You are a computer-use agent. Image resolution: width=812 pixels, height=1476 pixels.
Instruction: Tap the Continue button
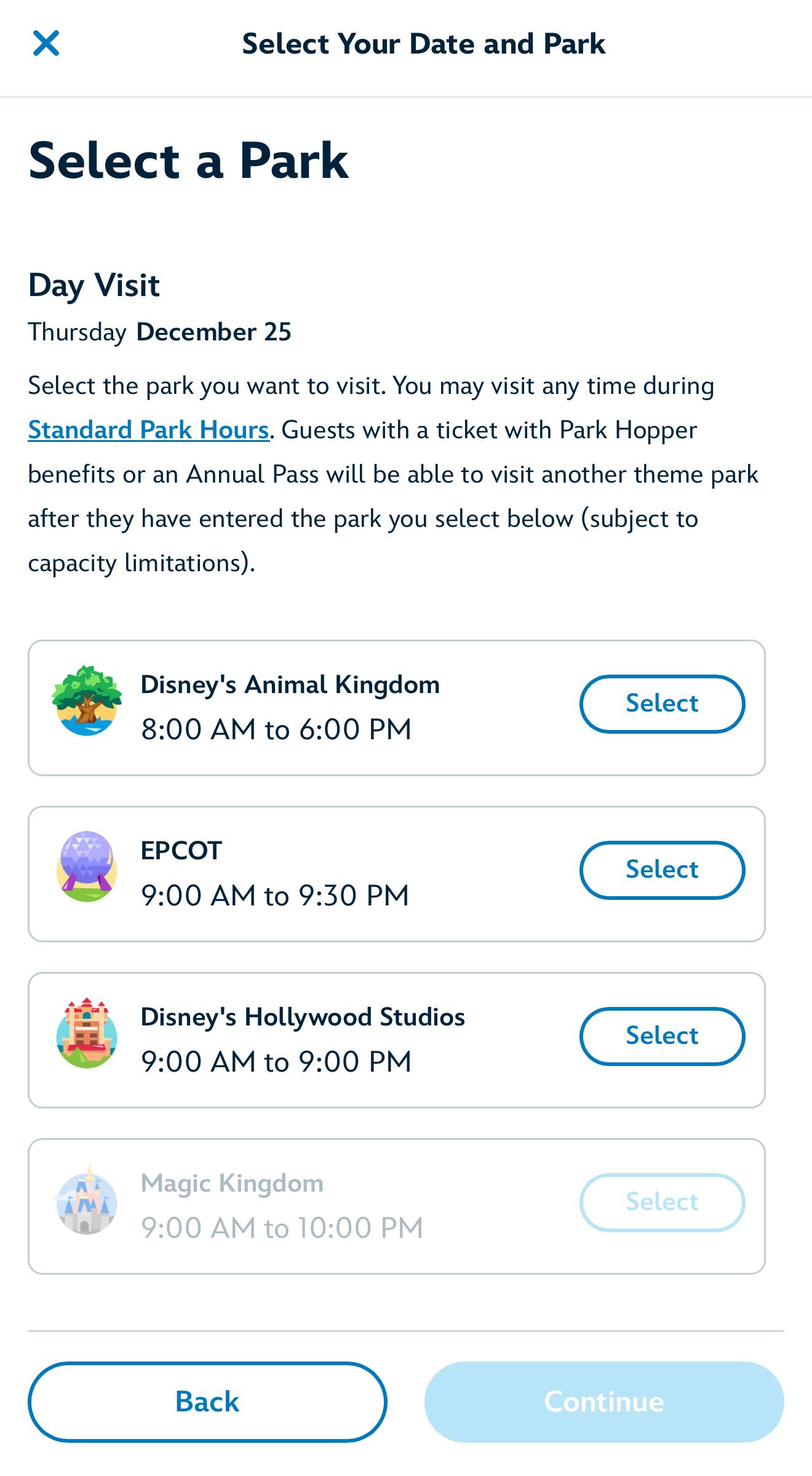click(x=603, y=1402)
